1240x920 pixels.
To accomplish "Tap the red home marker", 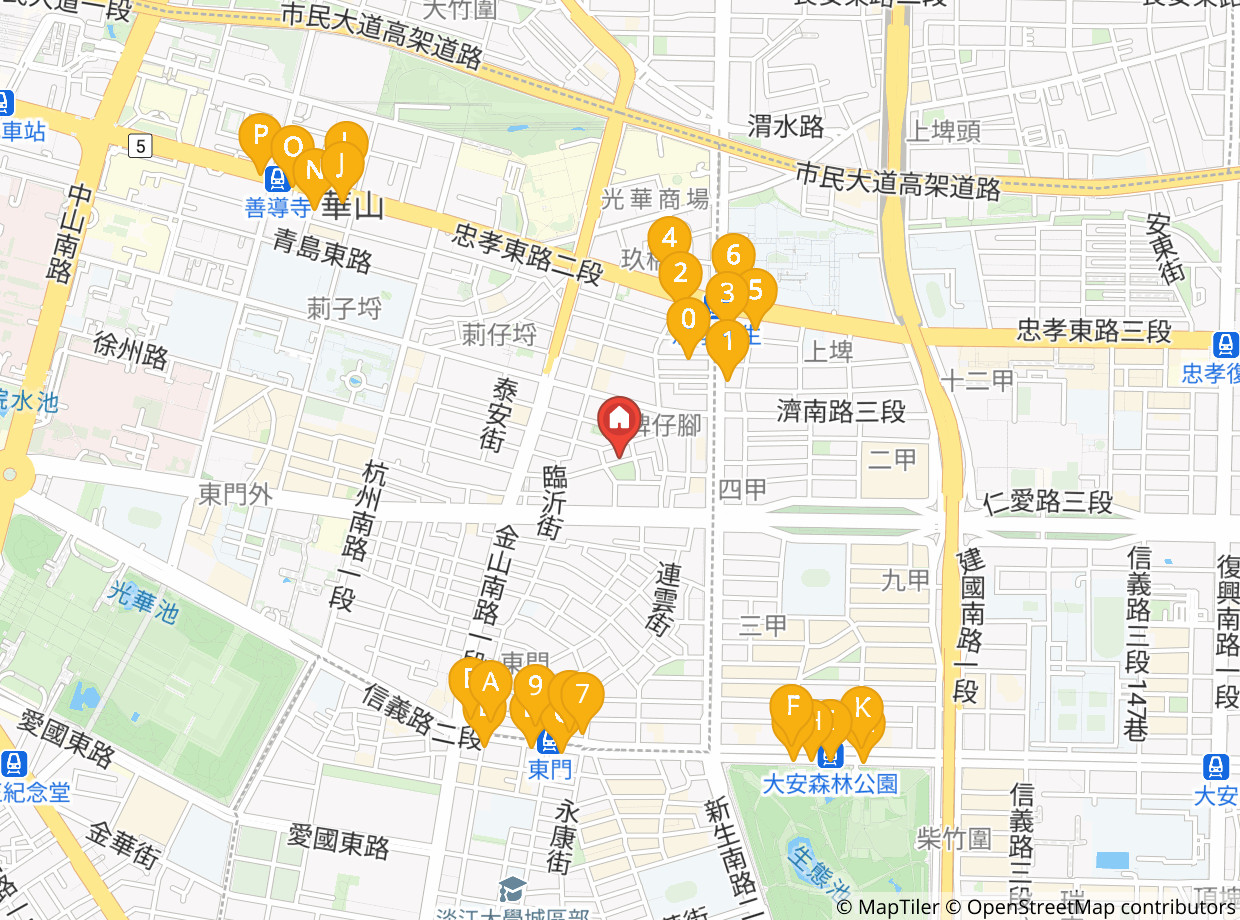I will tap(619, 417).
